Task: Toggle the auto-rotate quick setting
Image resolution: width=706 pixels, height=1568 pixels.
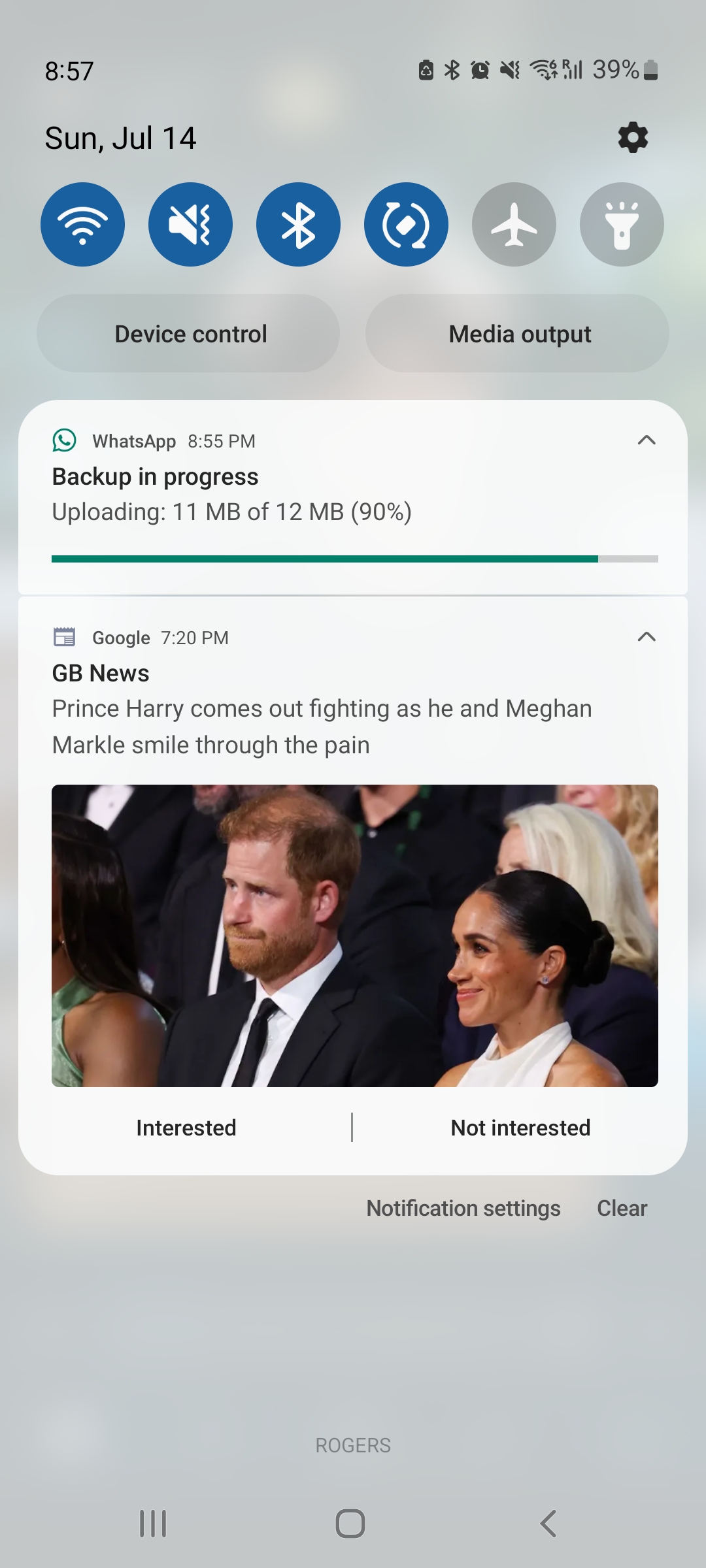Action: [406, 224]
